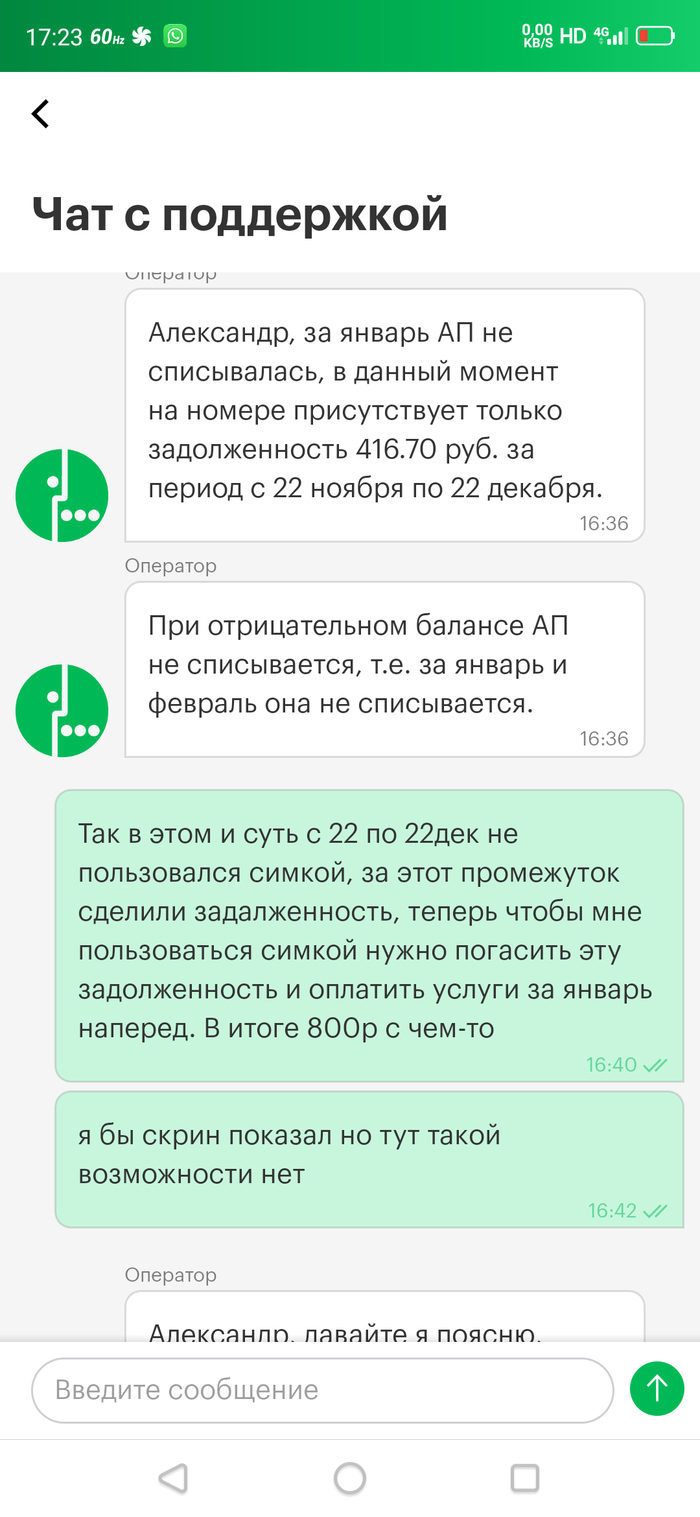Send the message with the green arrow
The width and height of the screenshot is (700, 1517).
pyautogui.click(x=657, y=1388)
